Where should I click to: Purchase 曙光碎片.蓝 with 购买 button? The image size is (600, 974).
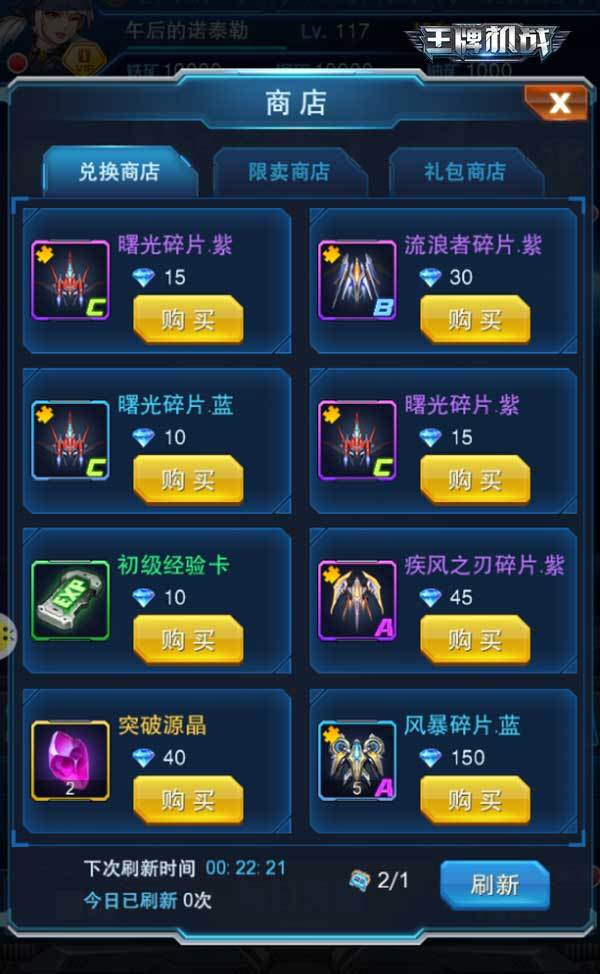click(188, 479)
